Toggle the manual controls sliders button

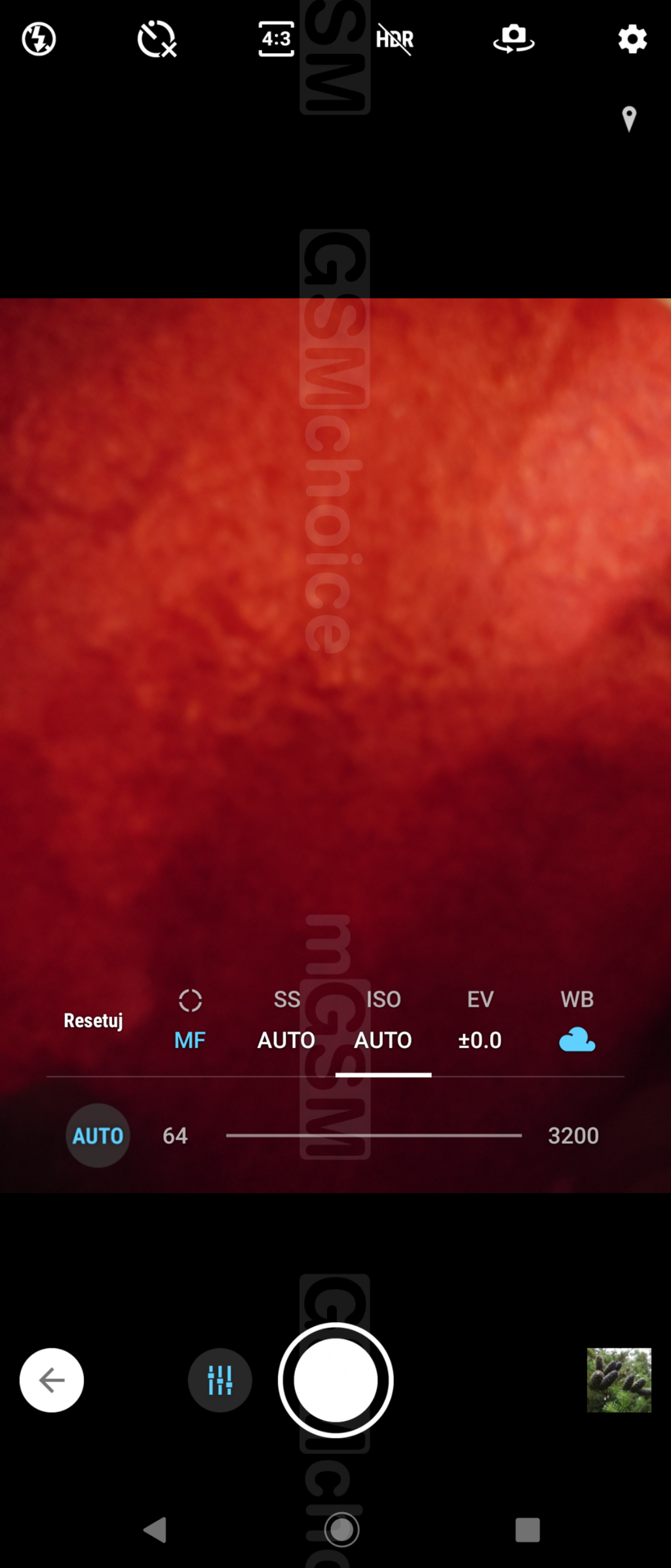(x=220, y=1380)
